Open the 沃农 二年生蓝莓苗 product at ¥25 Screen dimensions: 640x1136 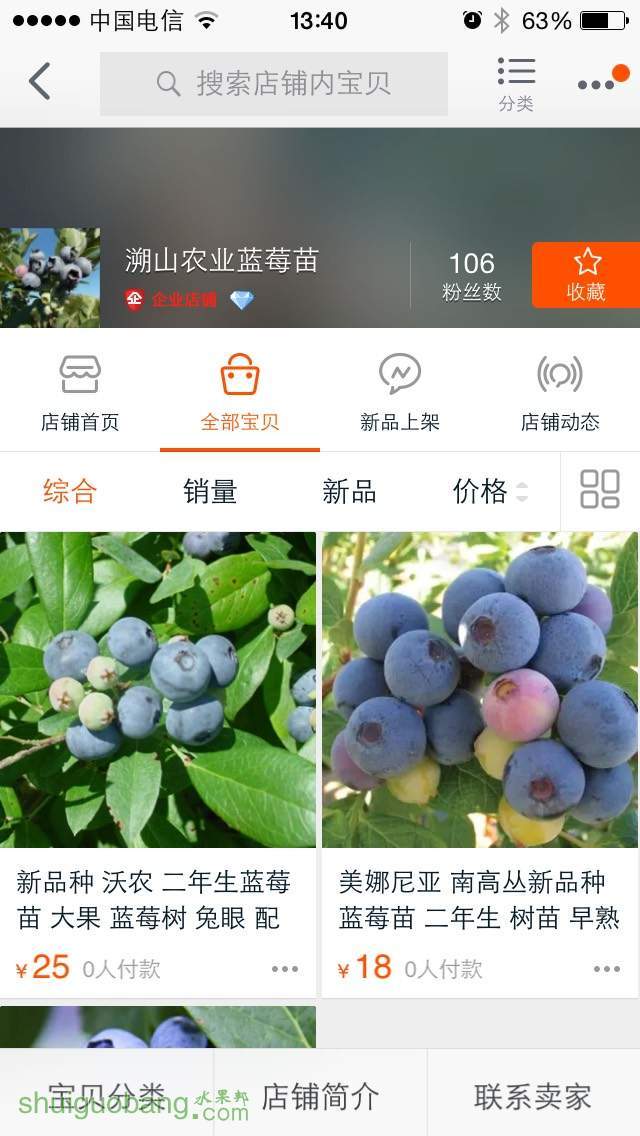tap(158, 765)
